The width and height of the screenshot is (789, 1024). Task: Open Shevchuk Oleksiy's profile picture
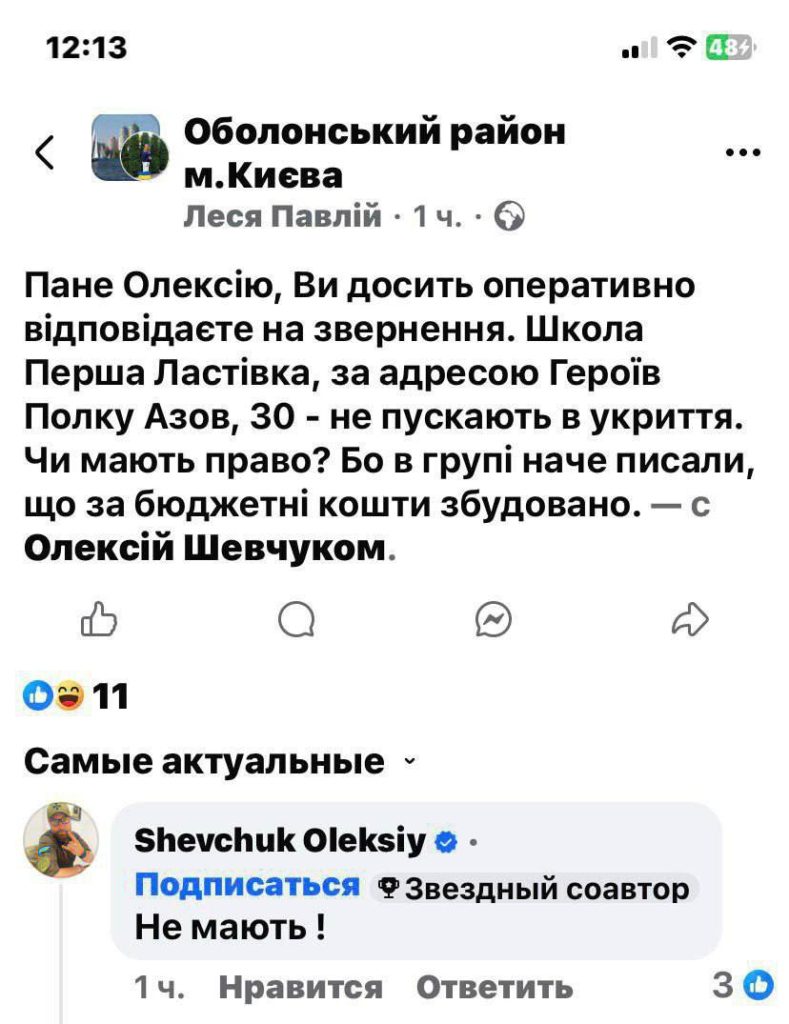(x=61, y=841)
